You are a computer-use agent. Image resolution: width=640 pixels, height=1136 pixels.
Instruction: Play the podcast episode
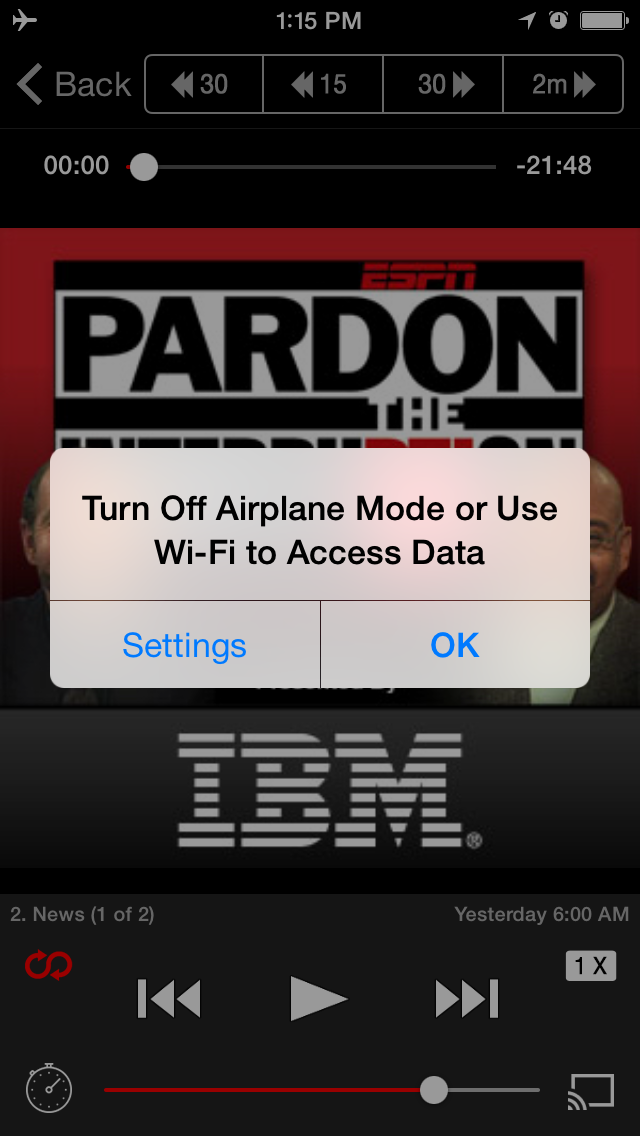pos(318,998)
